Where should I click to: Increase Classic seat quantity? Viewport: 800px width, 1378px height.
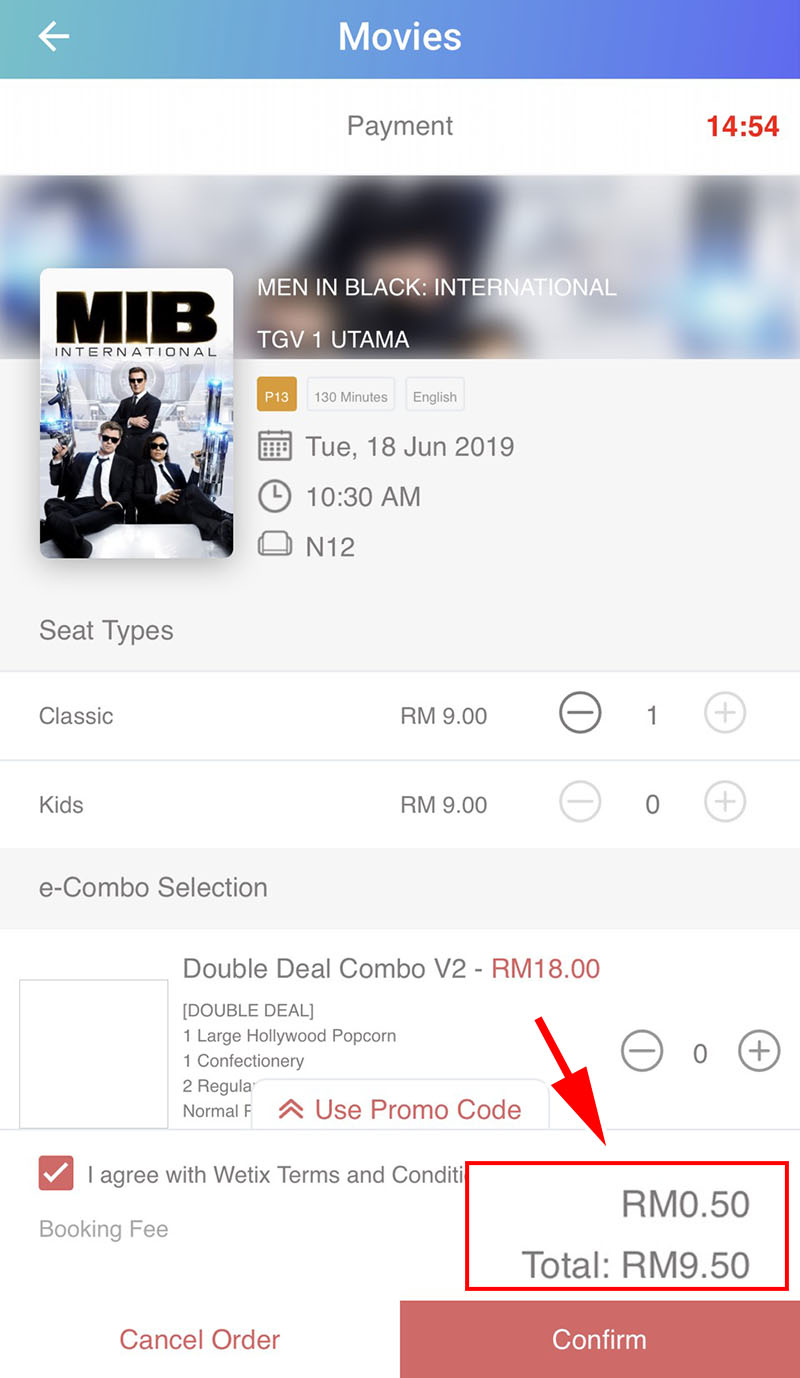tap(725, 714)
